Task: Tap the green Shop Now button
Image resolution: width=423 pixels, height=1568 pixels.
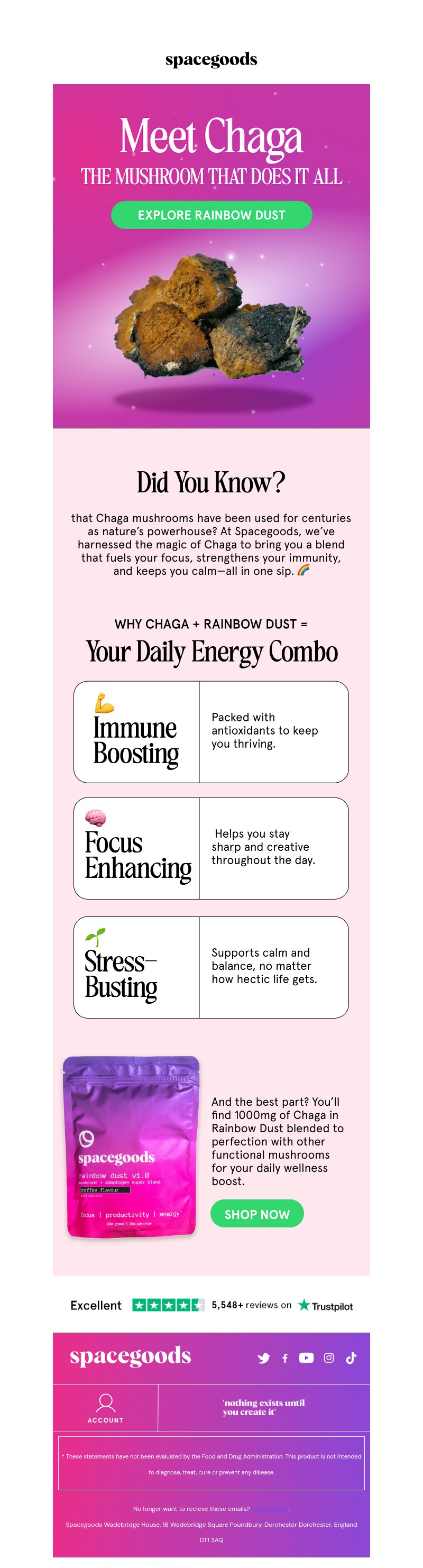Action: pos(257,1214)
